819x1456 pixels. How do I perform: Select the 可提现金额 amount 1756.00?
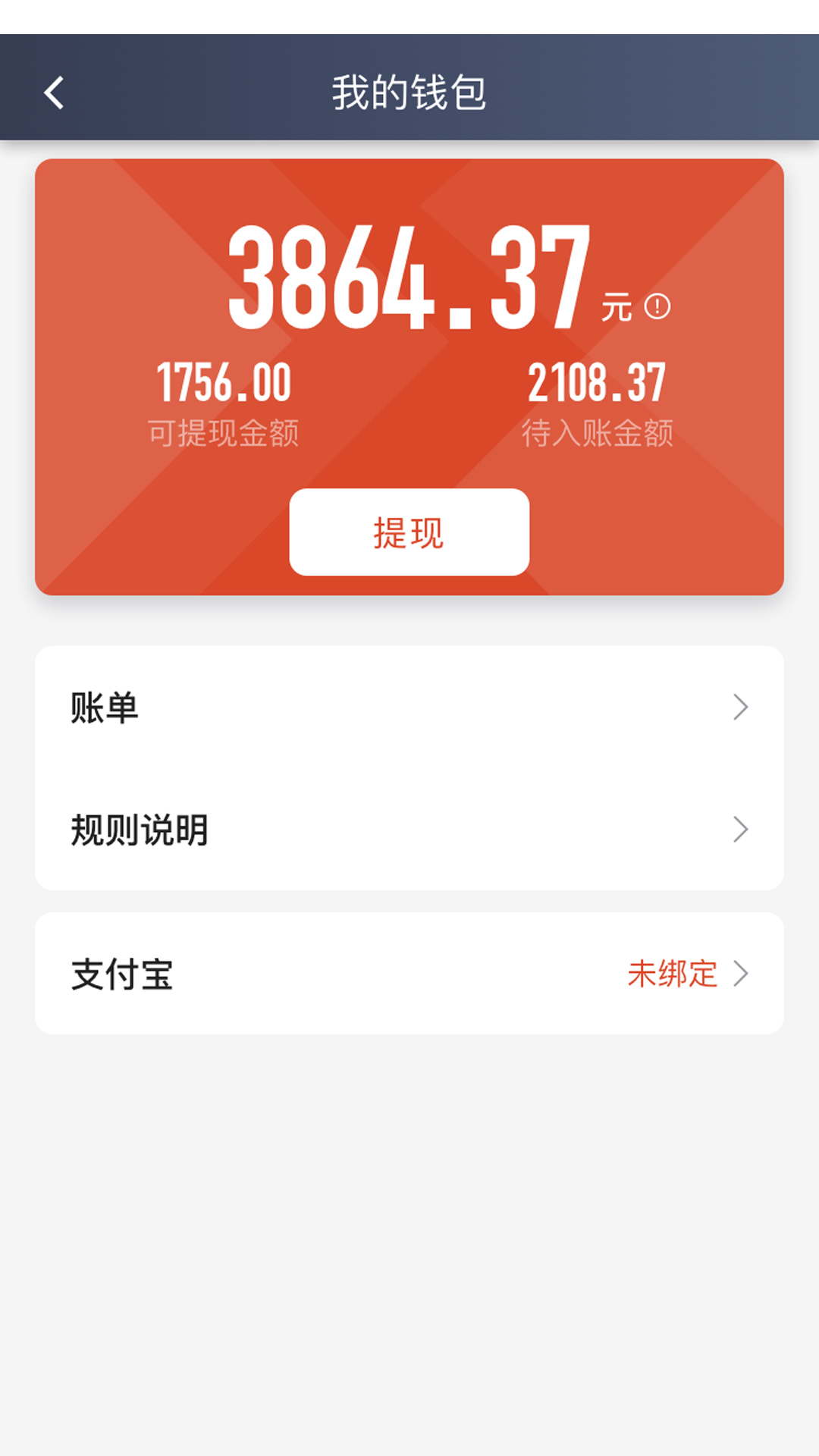(x=224, y=384)
